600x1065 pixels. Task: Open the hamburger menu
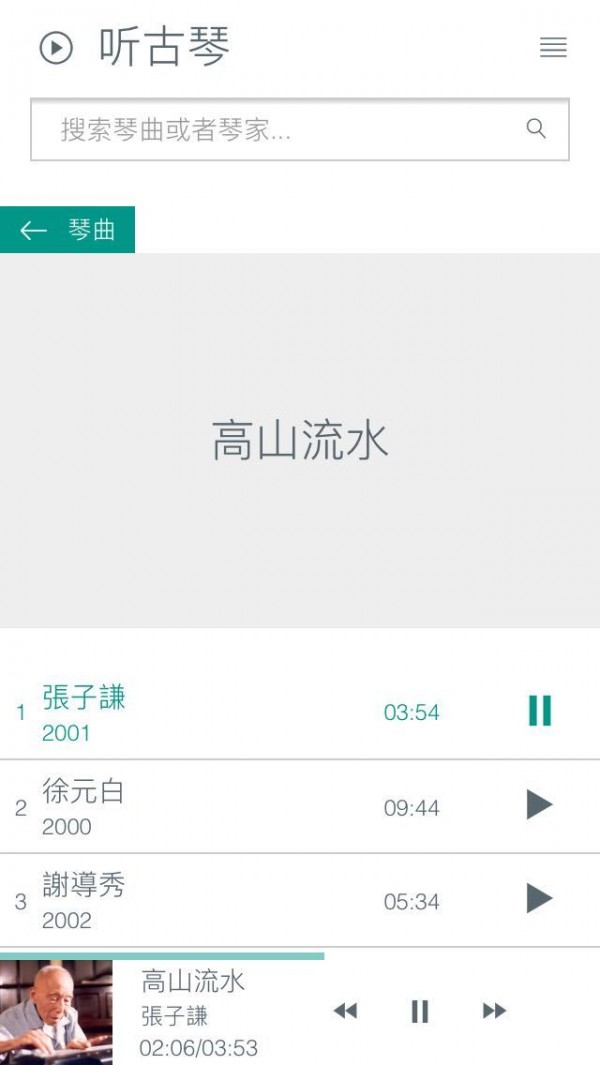click(x=553, y=47)
